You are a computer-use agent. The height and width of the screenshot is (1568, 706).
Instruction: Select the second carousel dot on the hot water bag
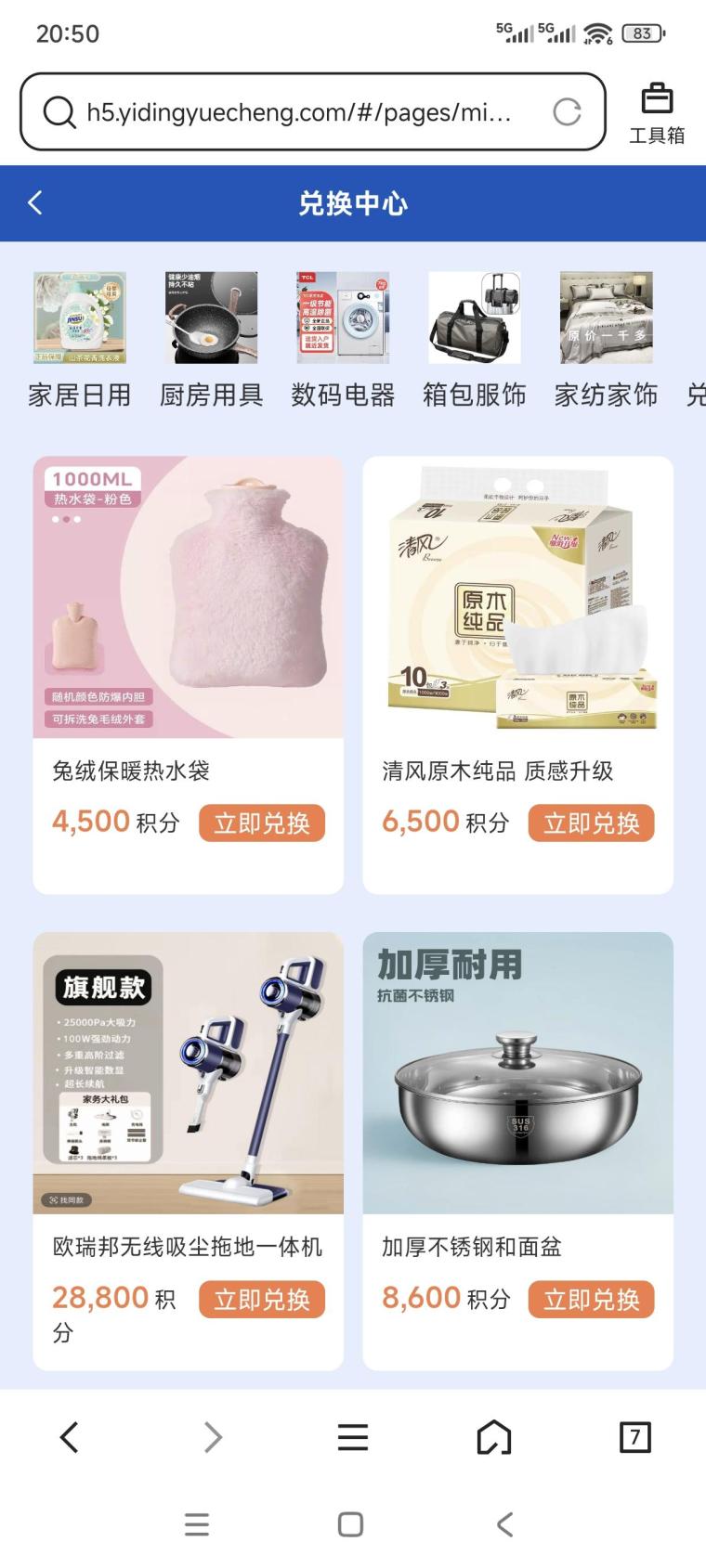pos(68,520)
